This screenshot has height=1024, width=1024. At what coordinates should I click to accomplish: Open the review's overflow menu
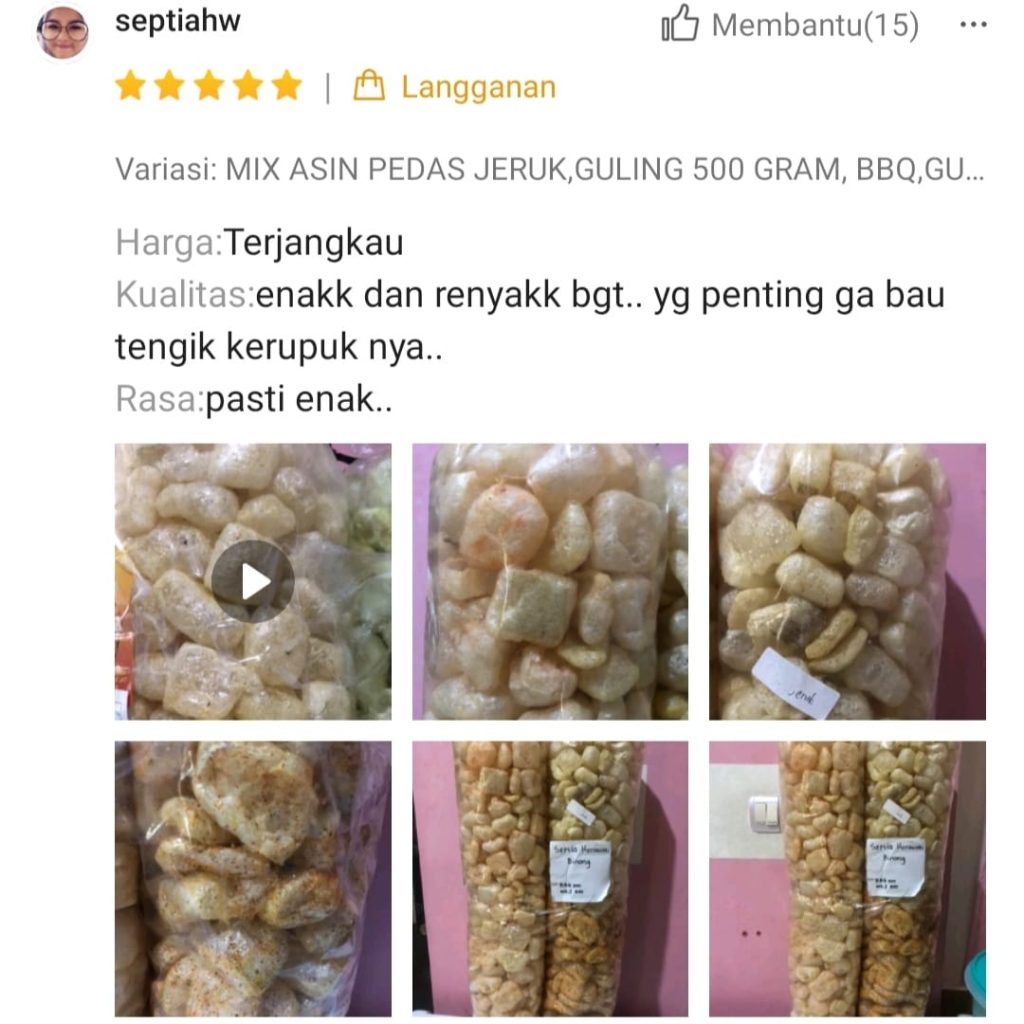coord(972,25)
